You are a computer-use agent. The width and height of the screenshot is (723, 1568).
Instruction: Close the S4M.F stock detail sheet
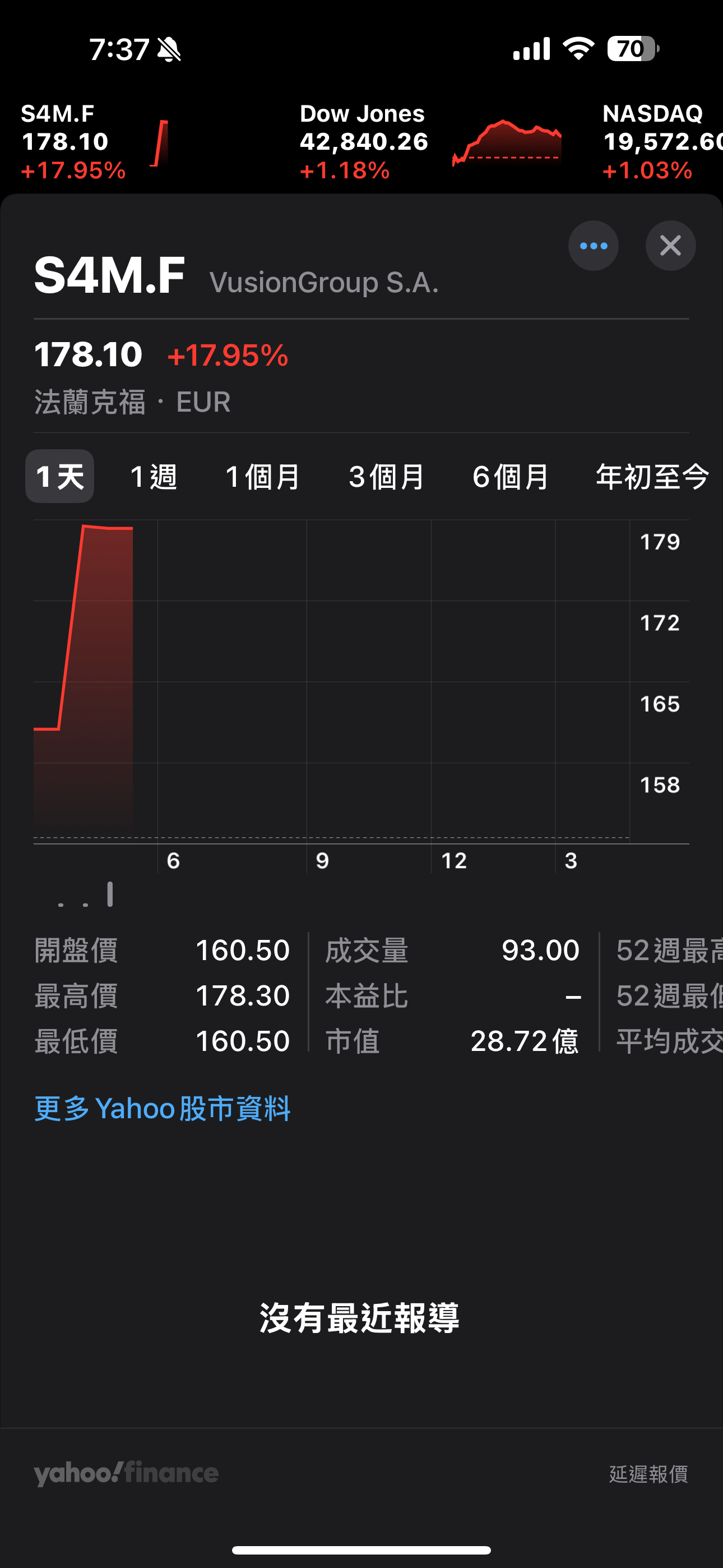point(670,246)
